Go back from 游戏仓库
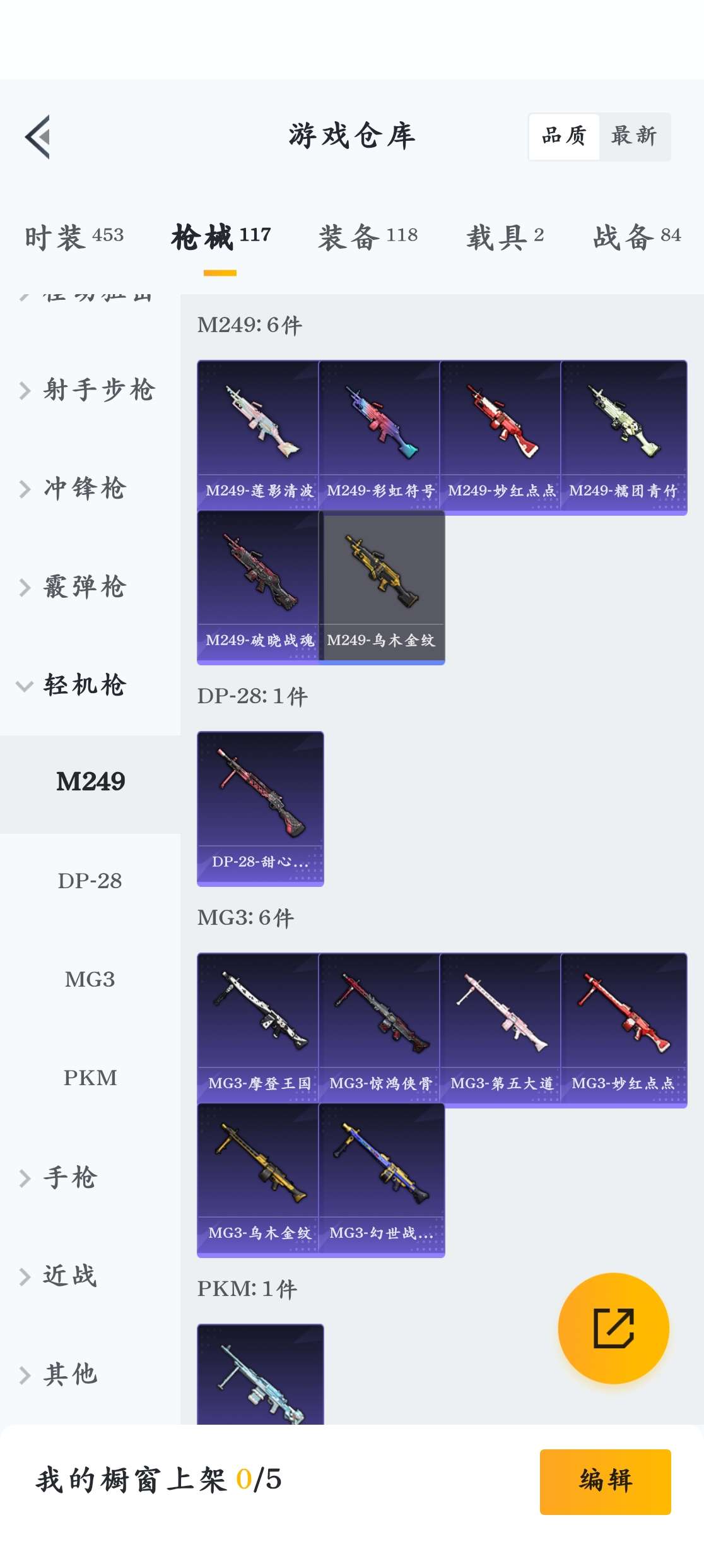 [x=38, y=137]
